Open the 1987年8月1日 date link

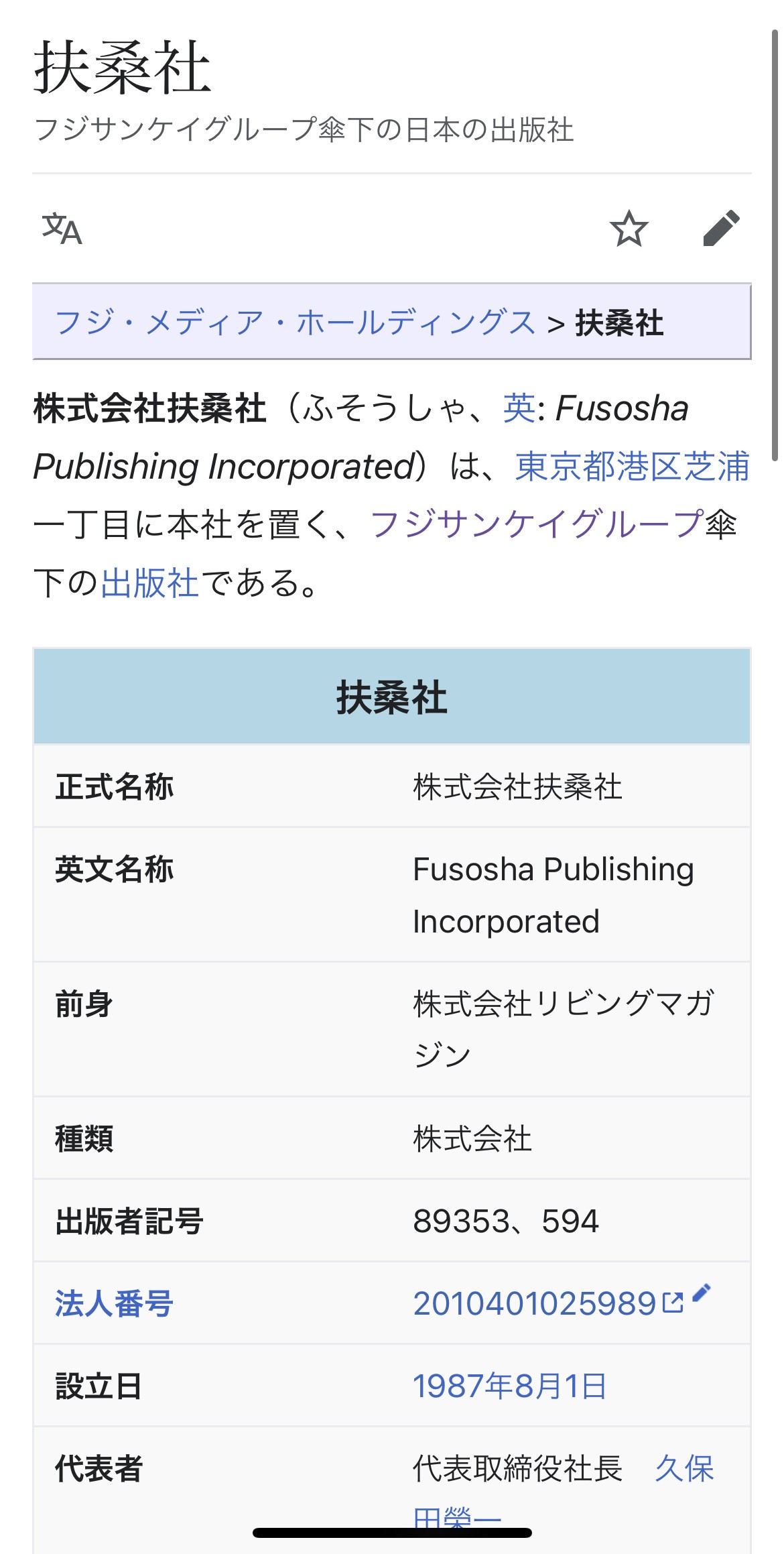click(509, 1386)
